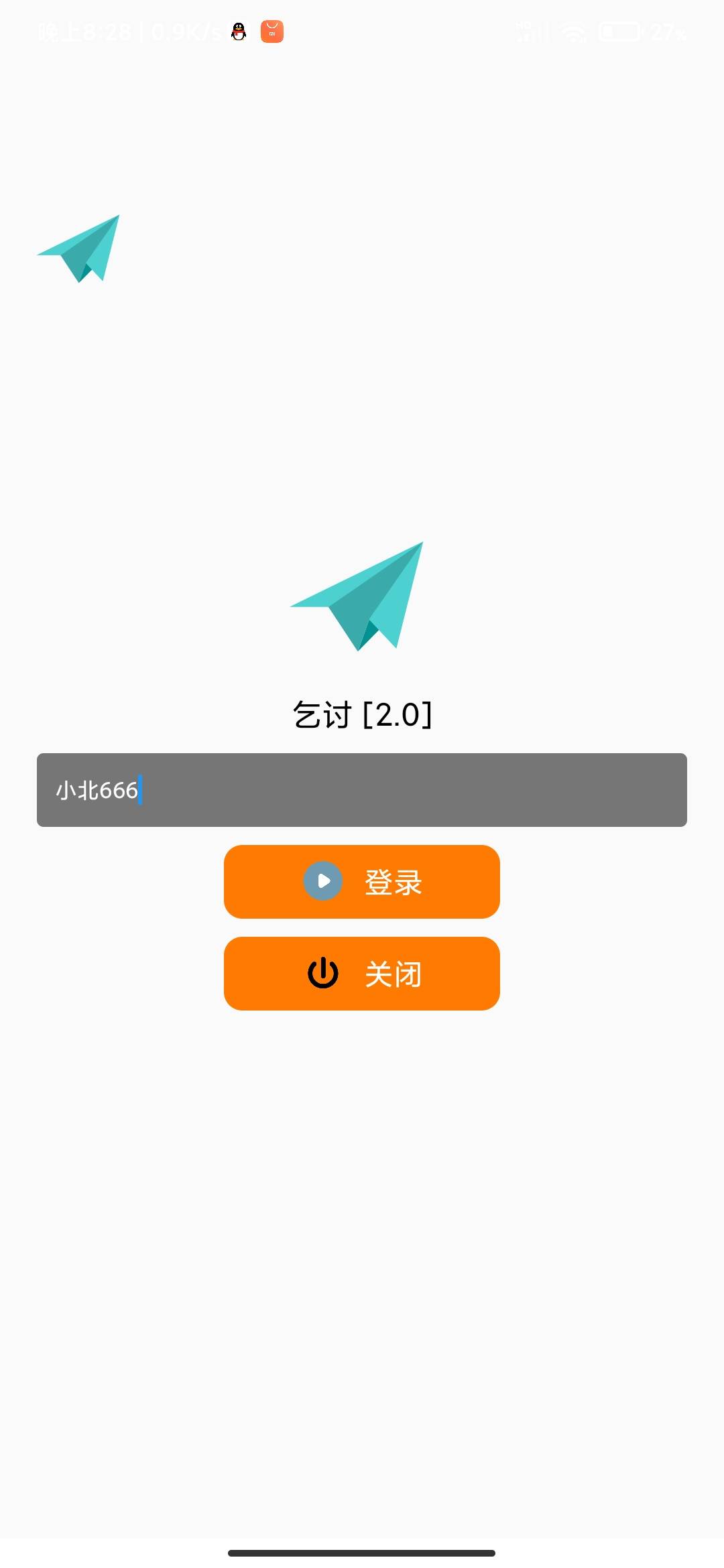Close the app via 关闭 button
The width and height of the screenshot is (724, 1568).
click(362, 974)
